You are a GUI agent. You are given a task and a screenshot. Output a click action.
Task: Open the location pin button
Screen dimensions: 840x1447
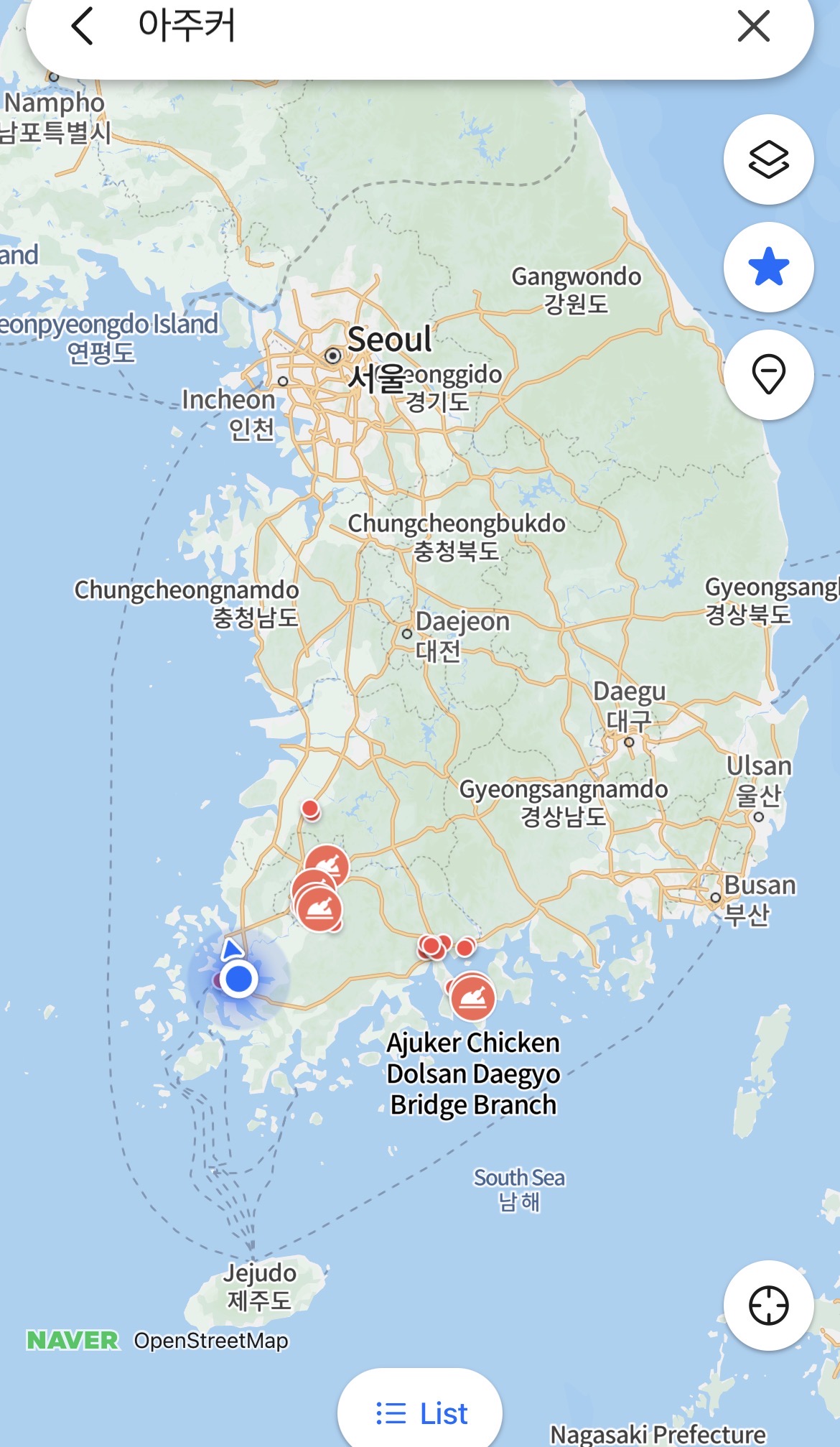tap(768, 375)
